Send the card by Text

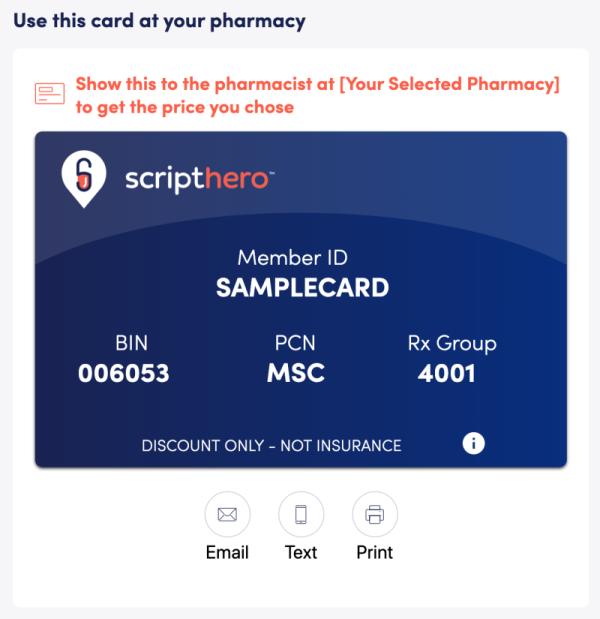pyautogui.click(x=301, y=515)
